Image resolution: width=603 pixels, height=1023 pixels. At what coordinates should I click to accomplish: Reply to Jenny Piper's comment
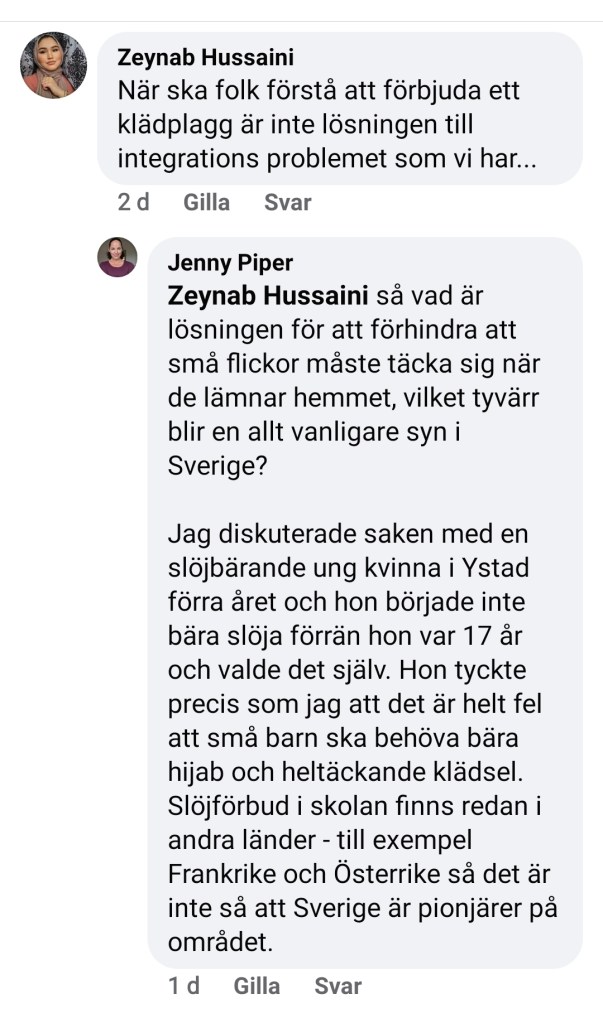[x=337, y=986]
